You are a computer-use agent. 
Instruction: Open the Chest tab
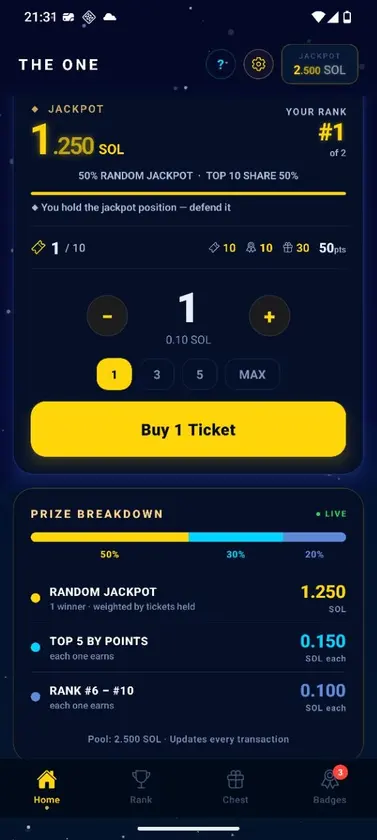[236, 787]
